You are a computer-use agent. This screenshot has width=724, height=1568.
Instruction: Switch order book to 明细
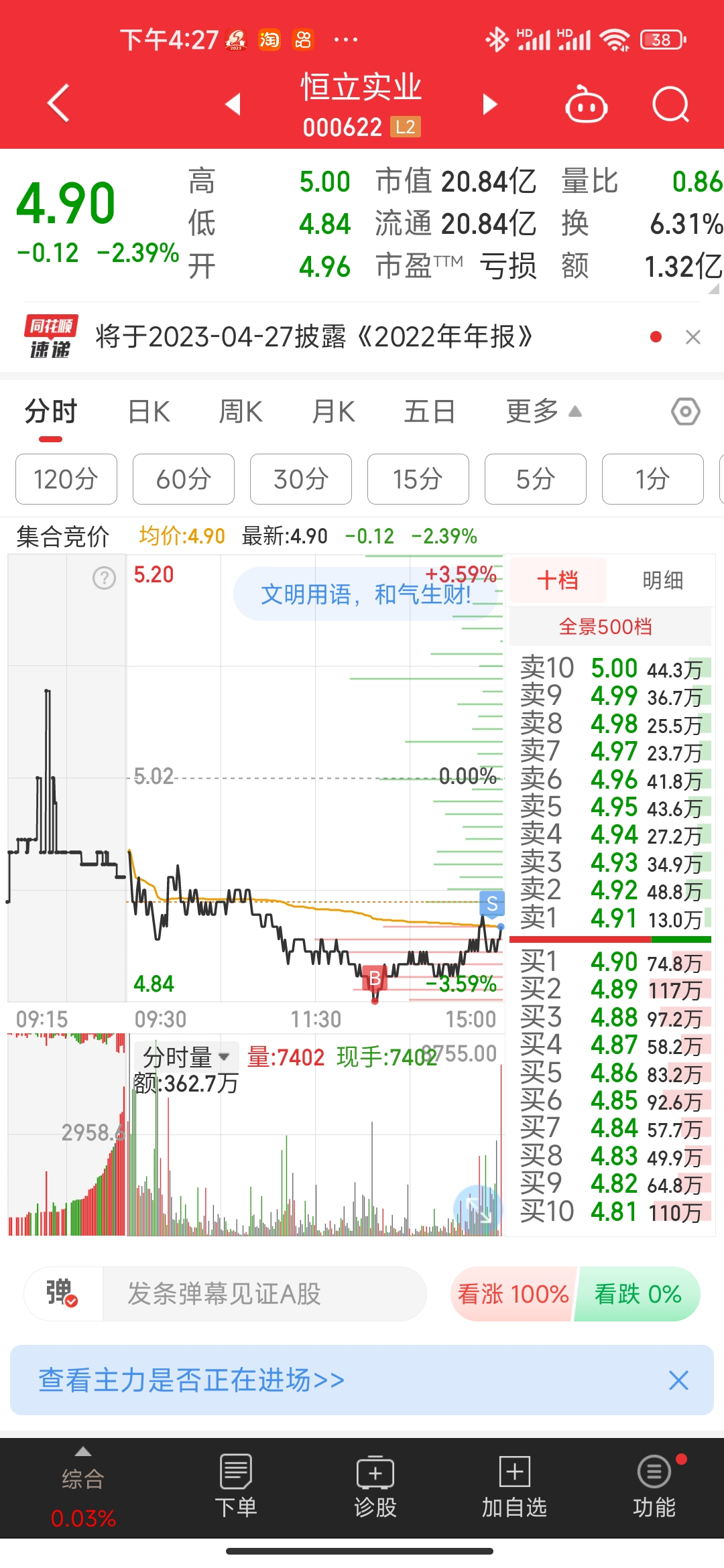click(662, 580)
